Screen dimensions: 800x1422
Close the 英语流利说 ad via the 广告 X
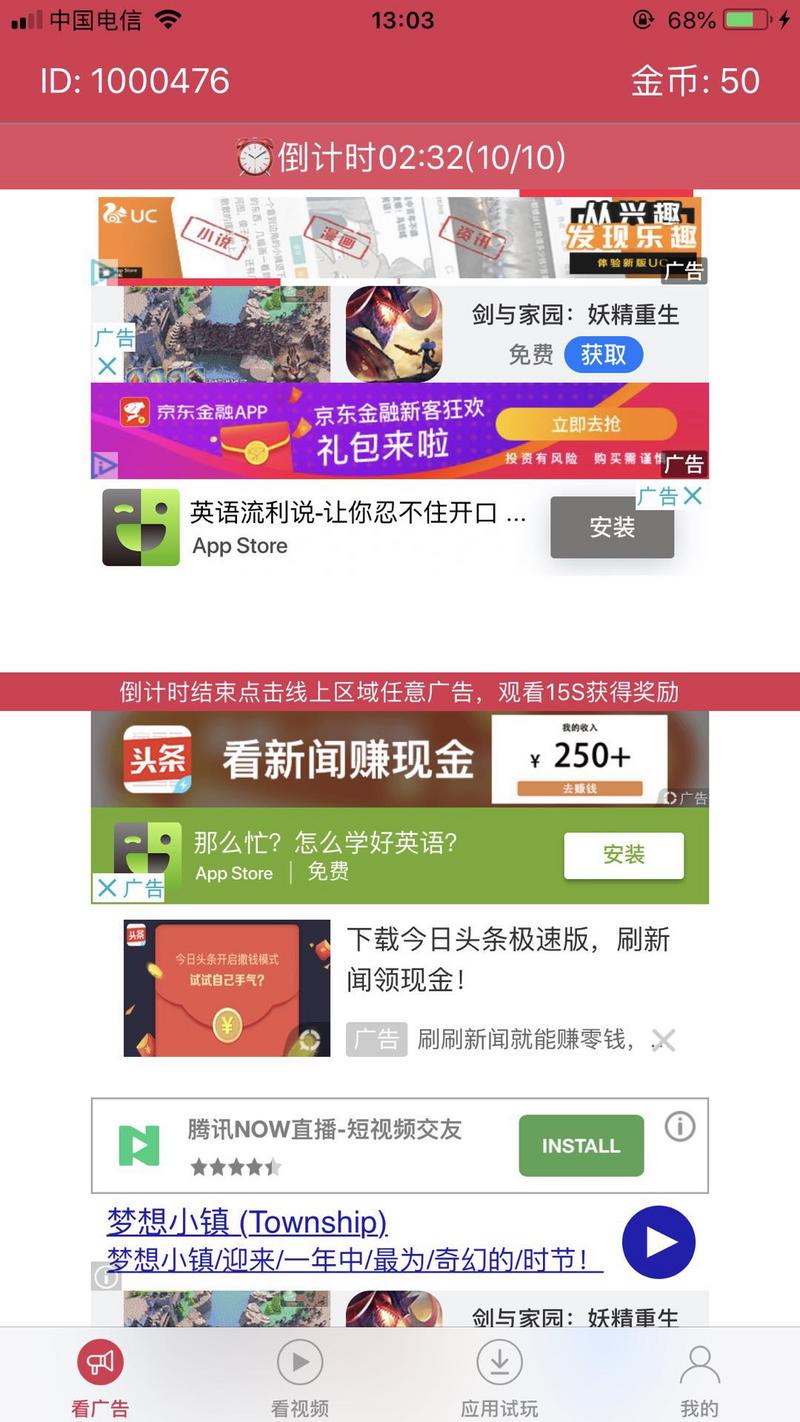coord(693,496)
